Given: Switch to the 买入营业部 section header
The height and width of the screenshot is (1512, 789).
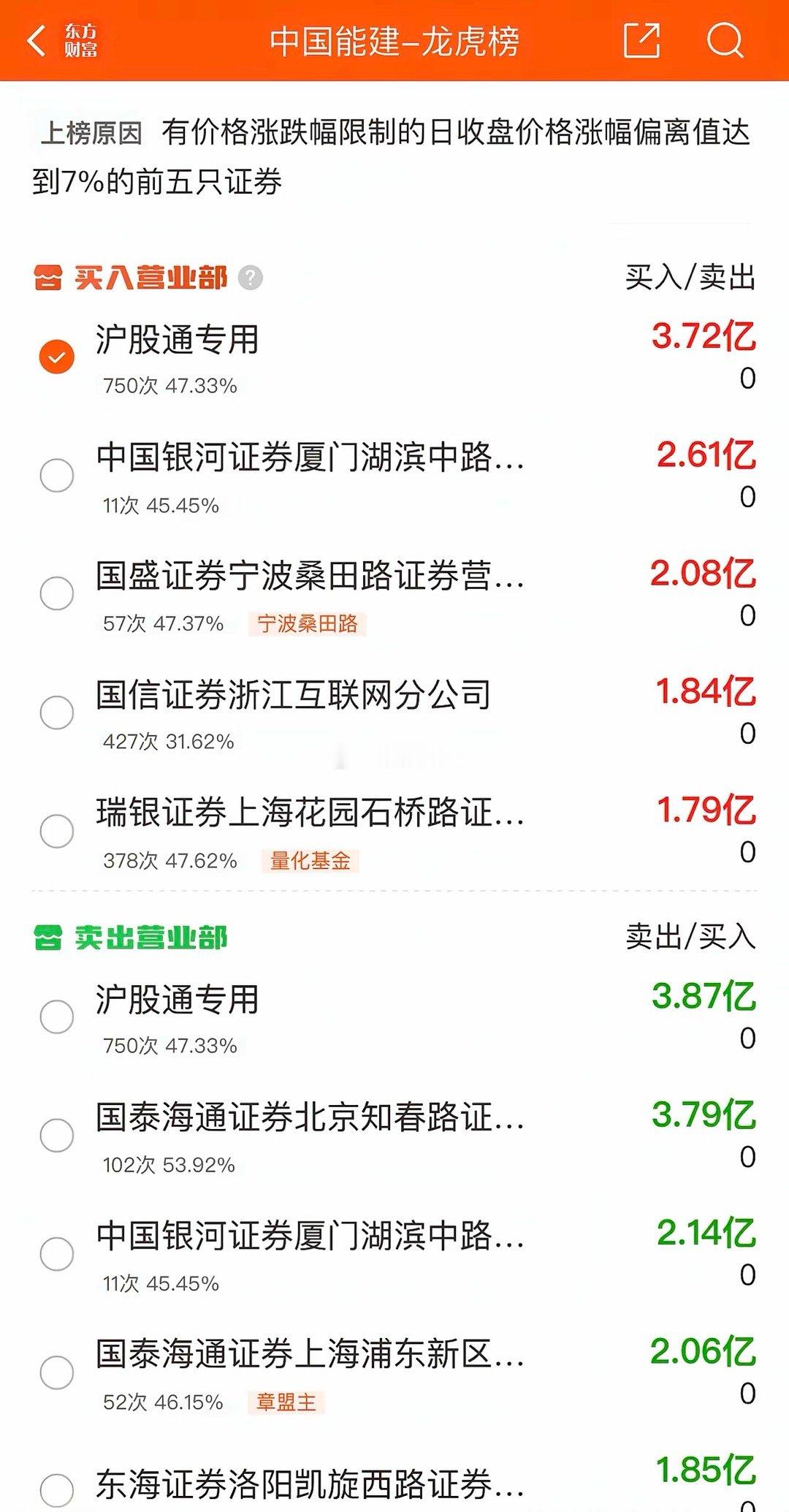Looking at the screenshot, I should coord(150,276).
